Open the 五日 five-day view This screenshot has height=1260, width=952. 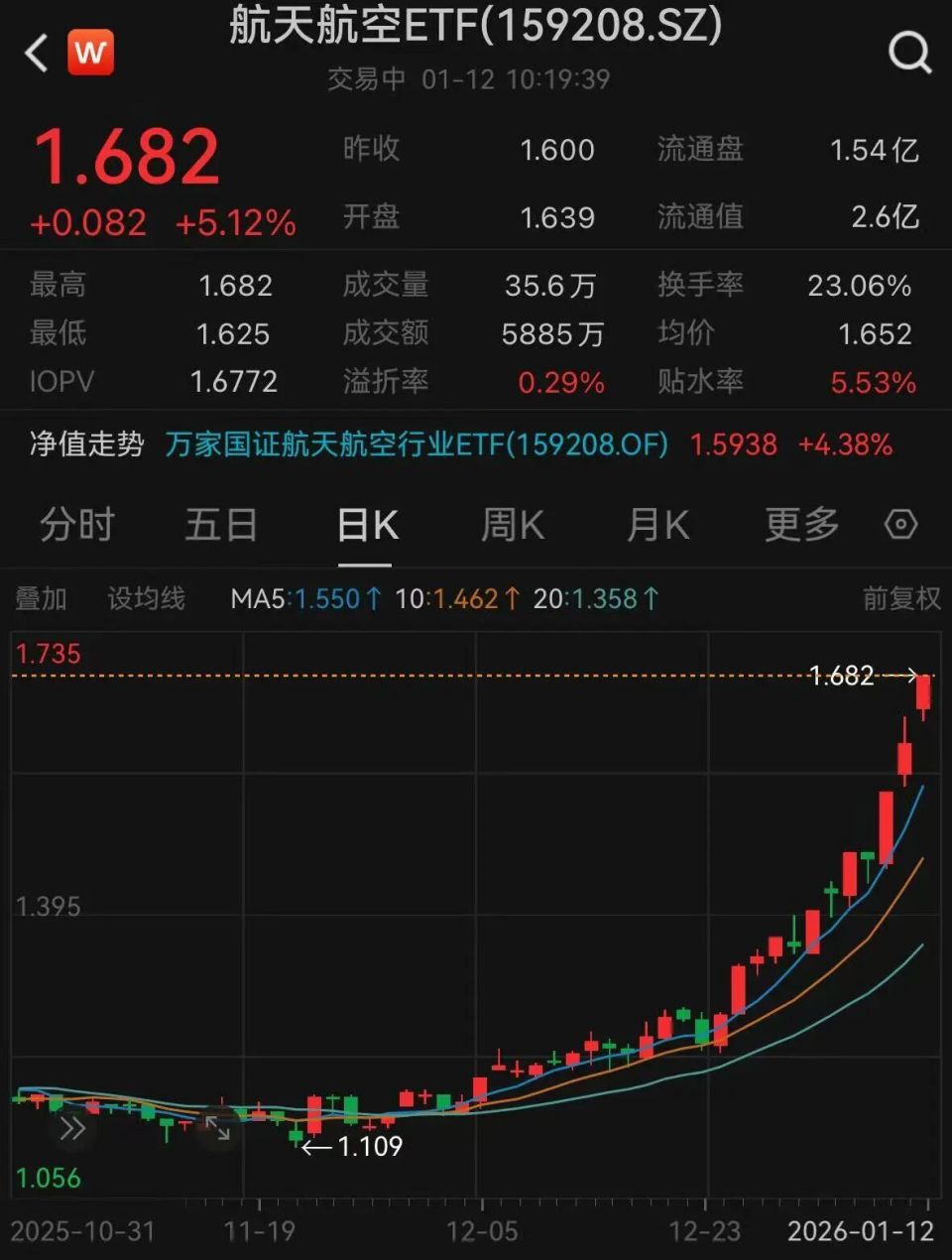[222, 526]
